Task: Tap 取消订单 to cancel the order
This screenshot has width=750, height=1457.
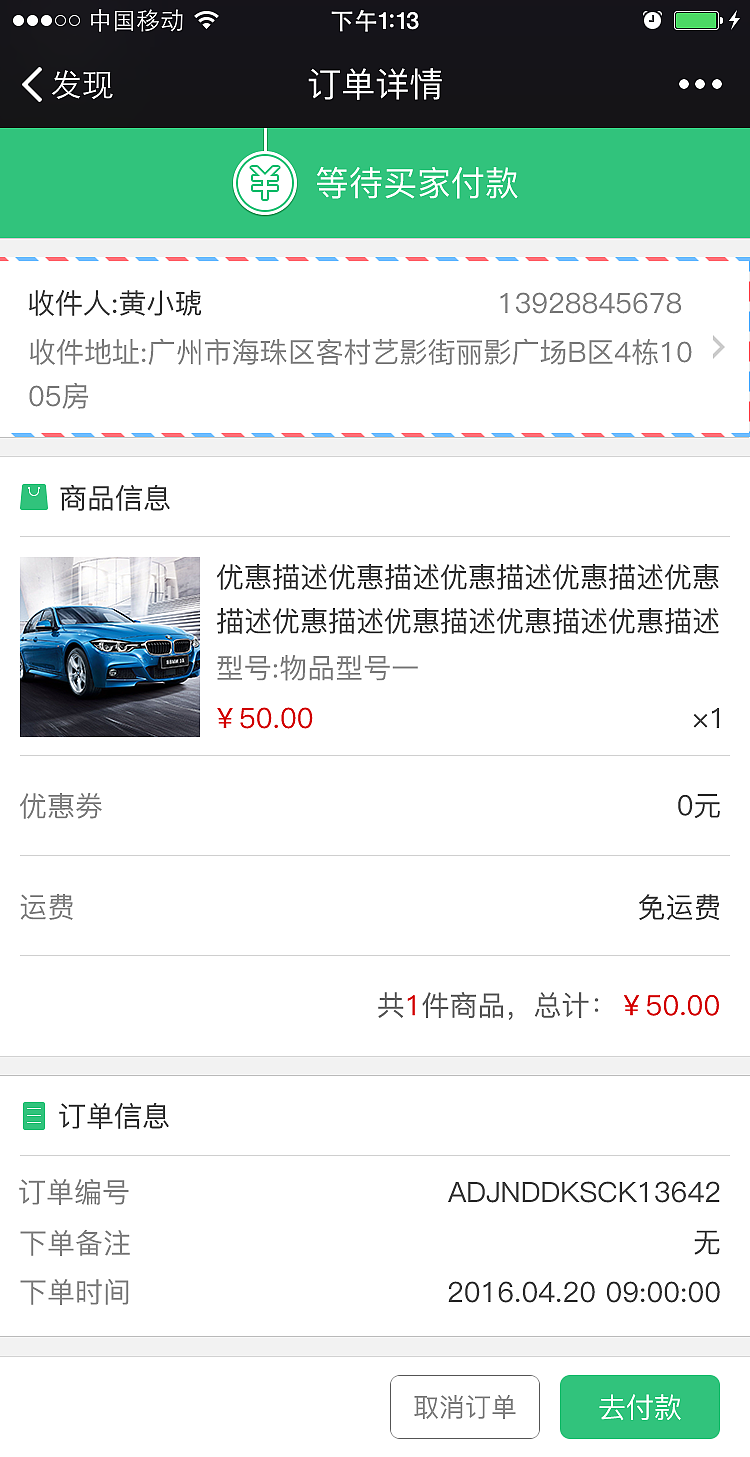Action: click(465, 1406)
